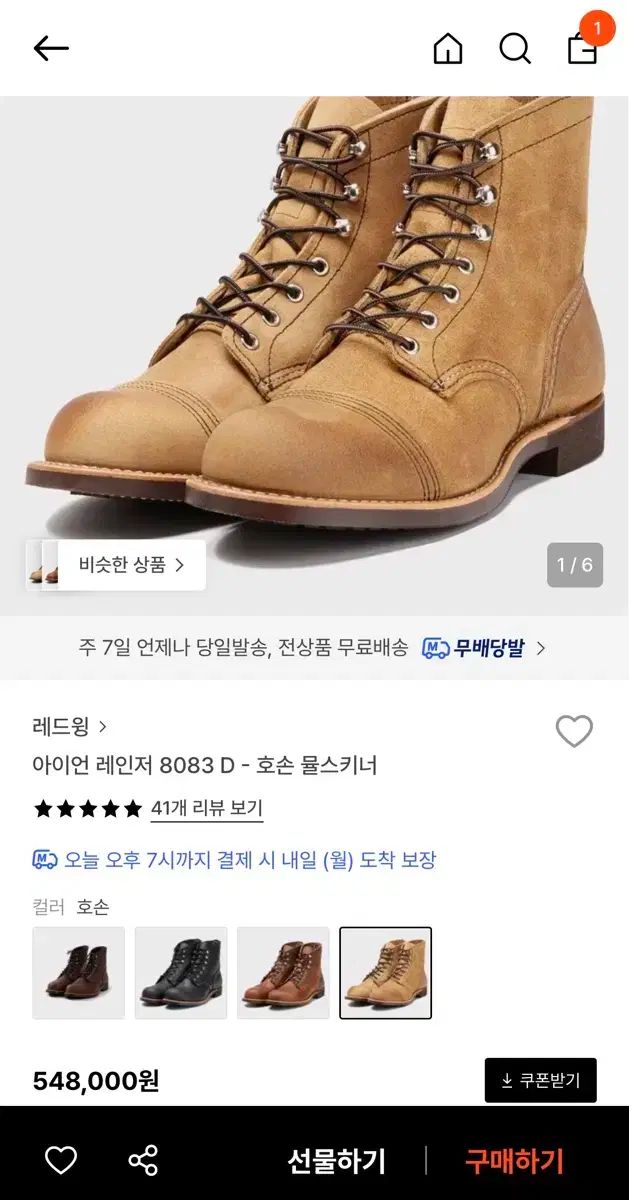Open the 레드윙 brand page

pos(69,726)
